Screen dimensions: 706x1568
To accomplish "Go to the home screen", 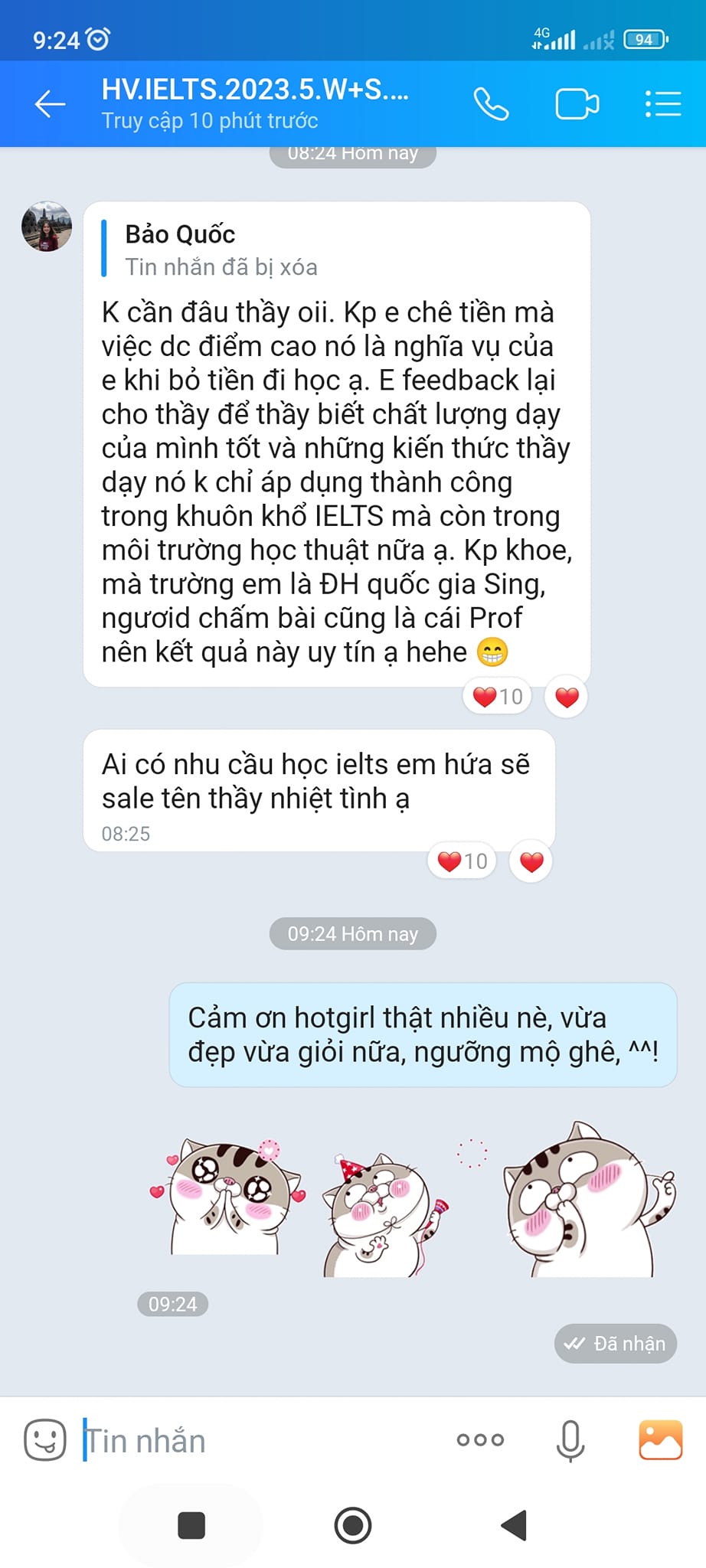I will (x=353, y=1525).
